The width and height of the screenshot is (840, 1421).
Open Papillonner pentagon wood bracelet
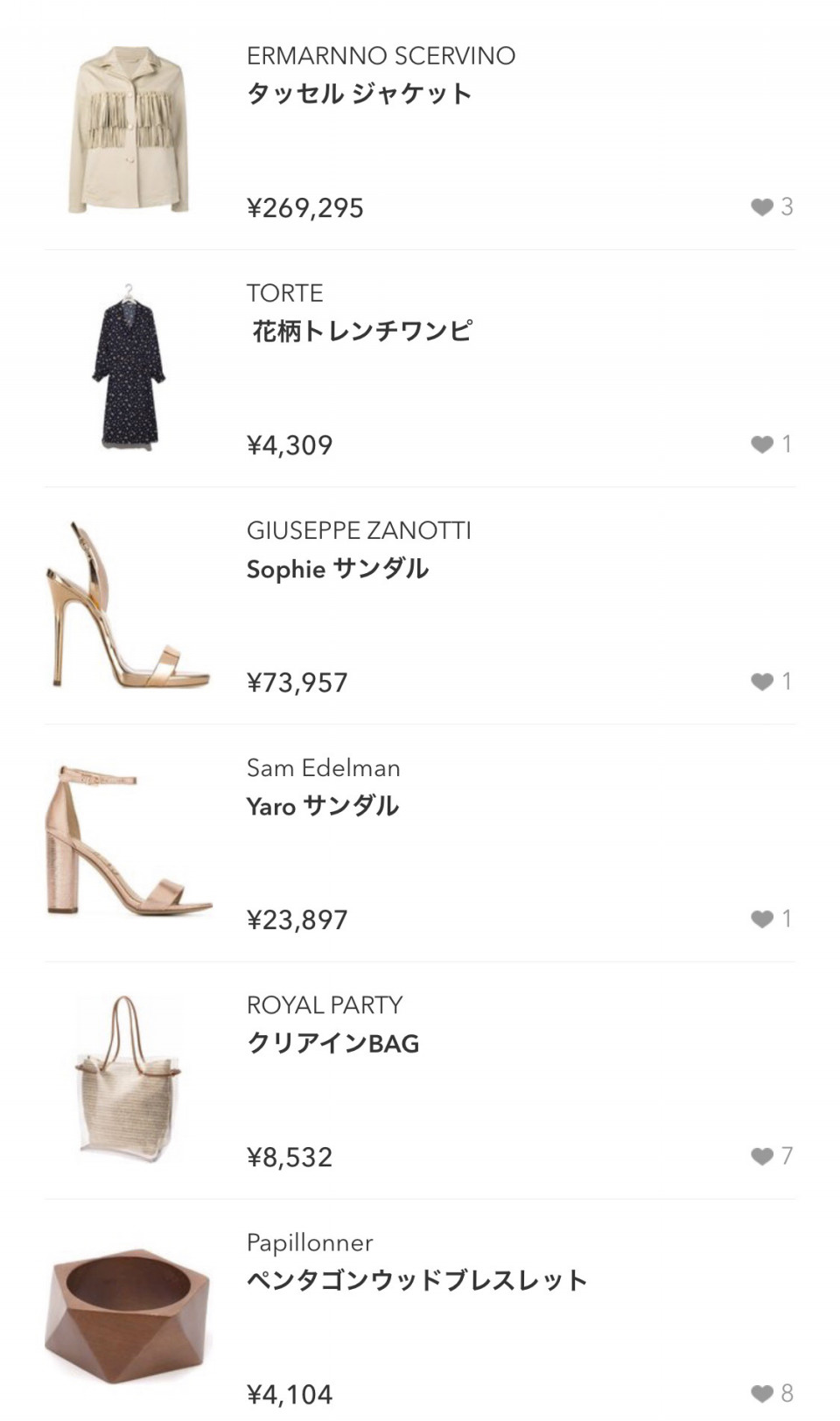416,1280
